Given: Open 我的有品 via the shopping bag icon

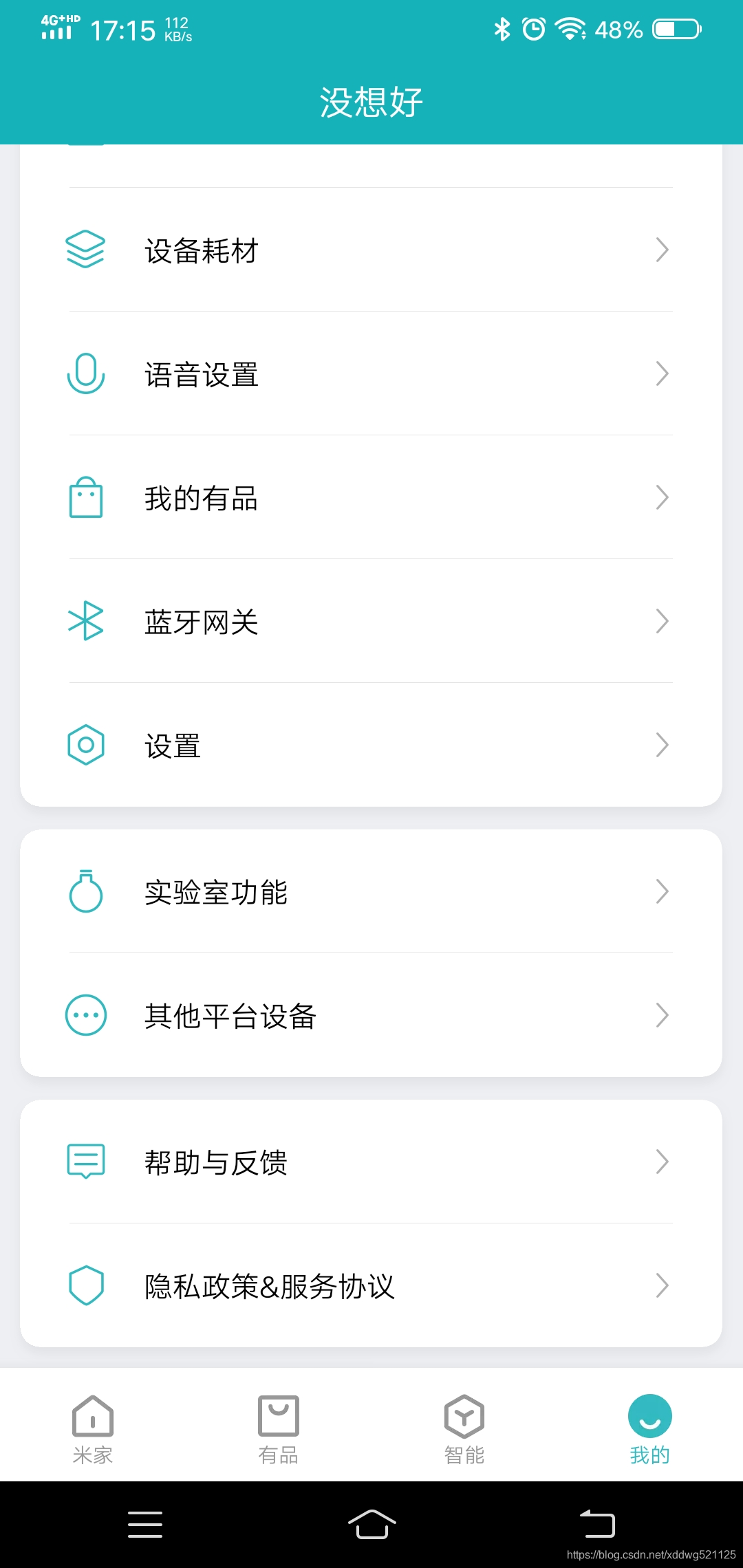Looking at the screenshot, I should click(x=86, y=498).
